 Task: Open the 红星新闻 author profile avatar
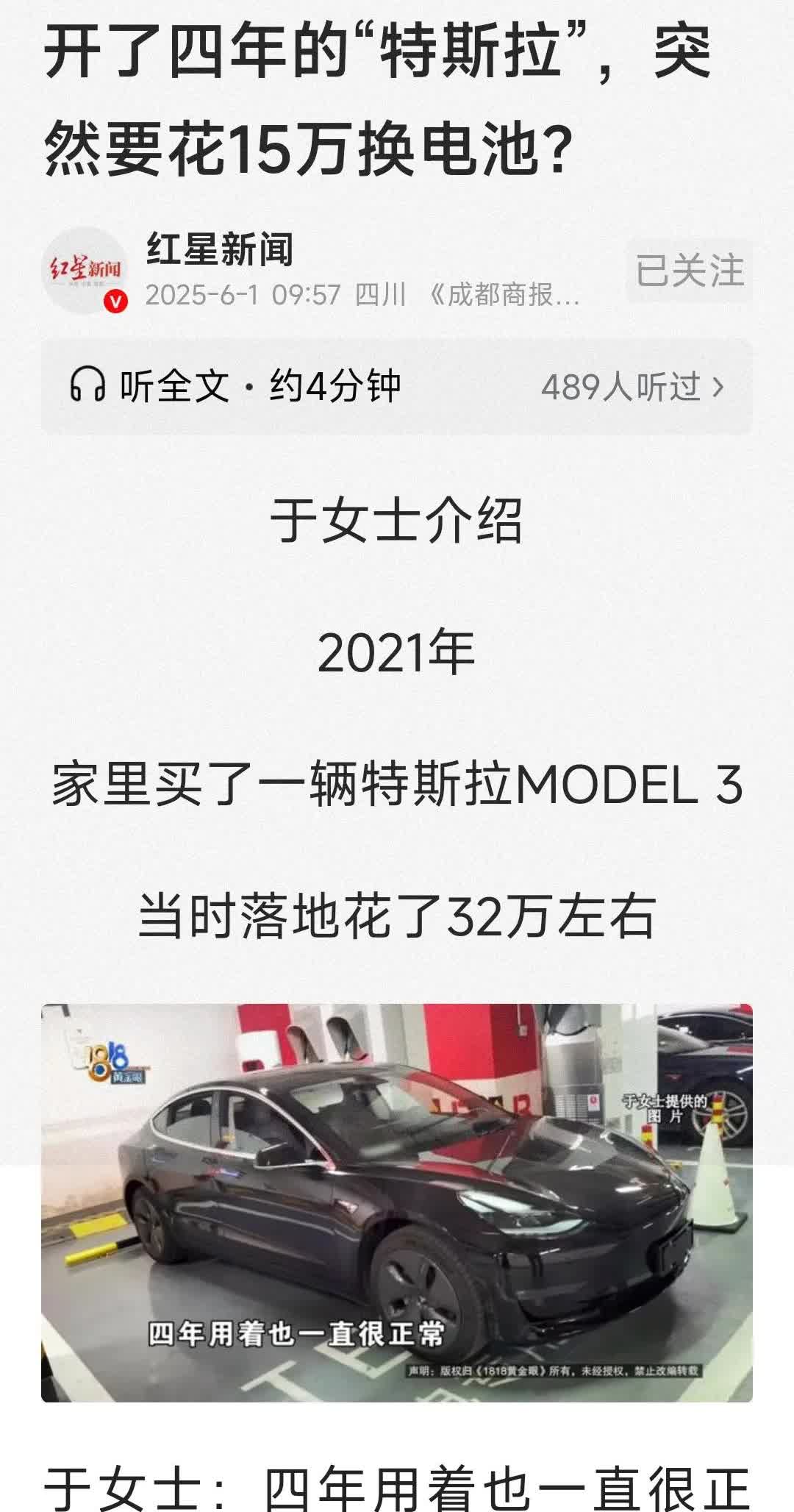85,270
